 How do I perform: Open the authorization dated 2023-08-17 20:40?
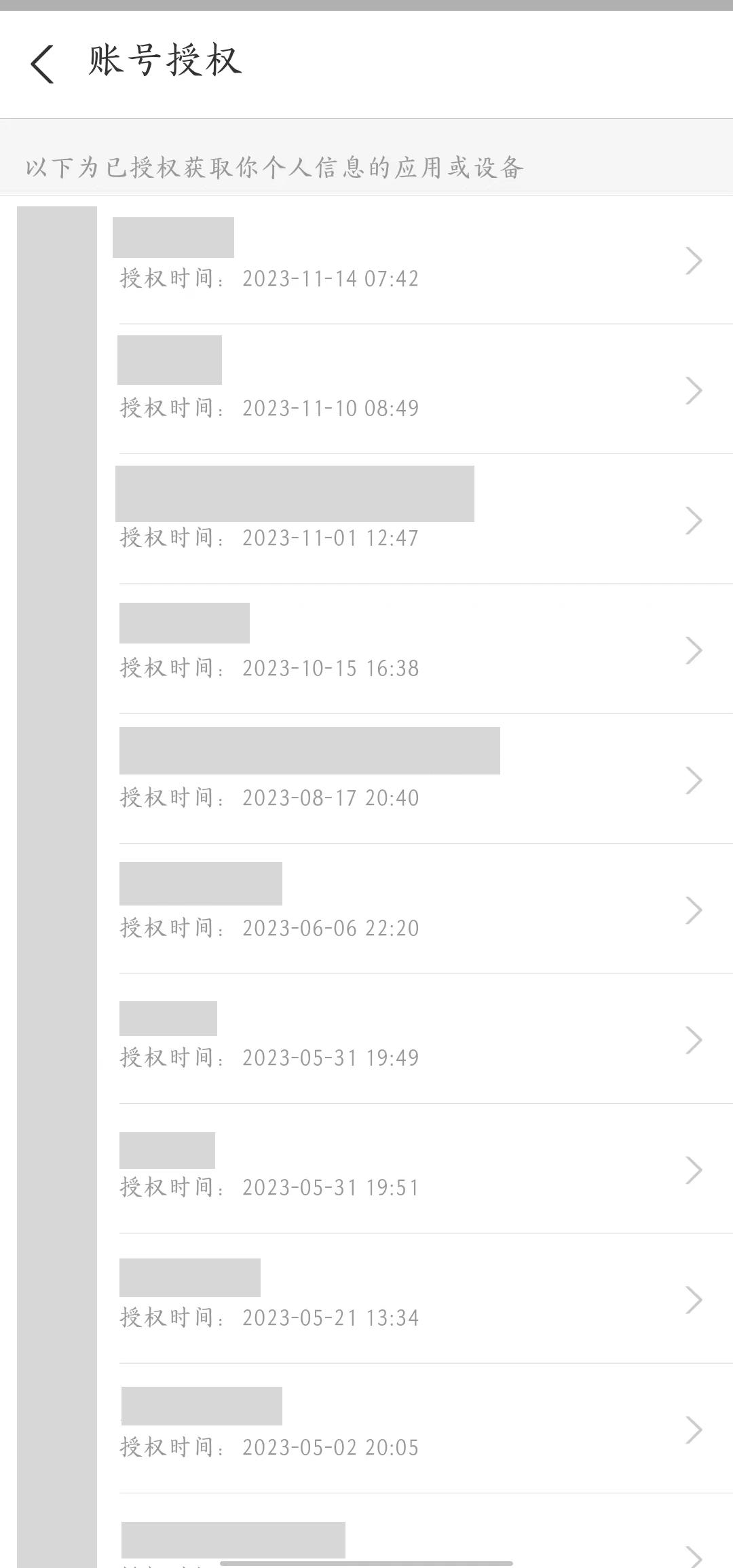[407, 780]
